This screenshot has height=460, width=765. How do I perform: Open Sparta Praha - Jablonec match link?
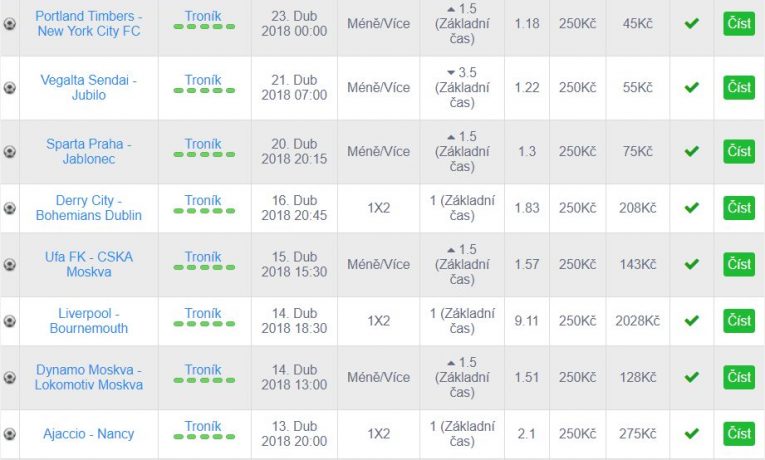tap(88, 151)
